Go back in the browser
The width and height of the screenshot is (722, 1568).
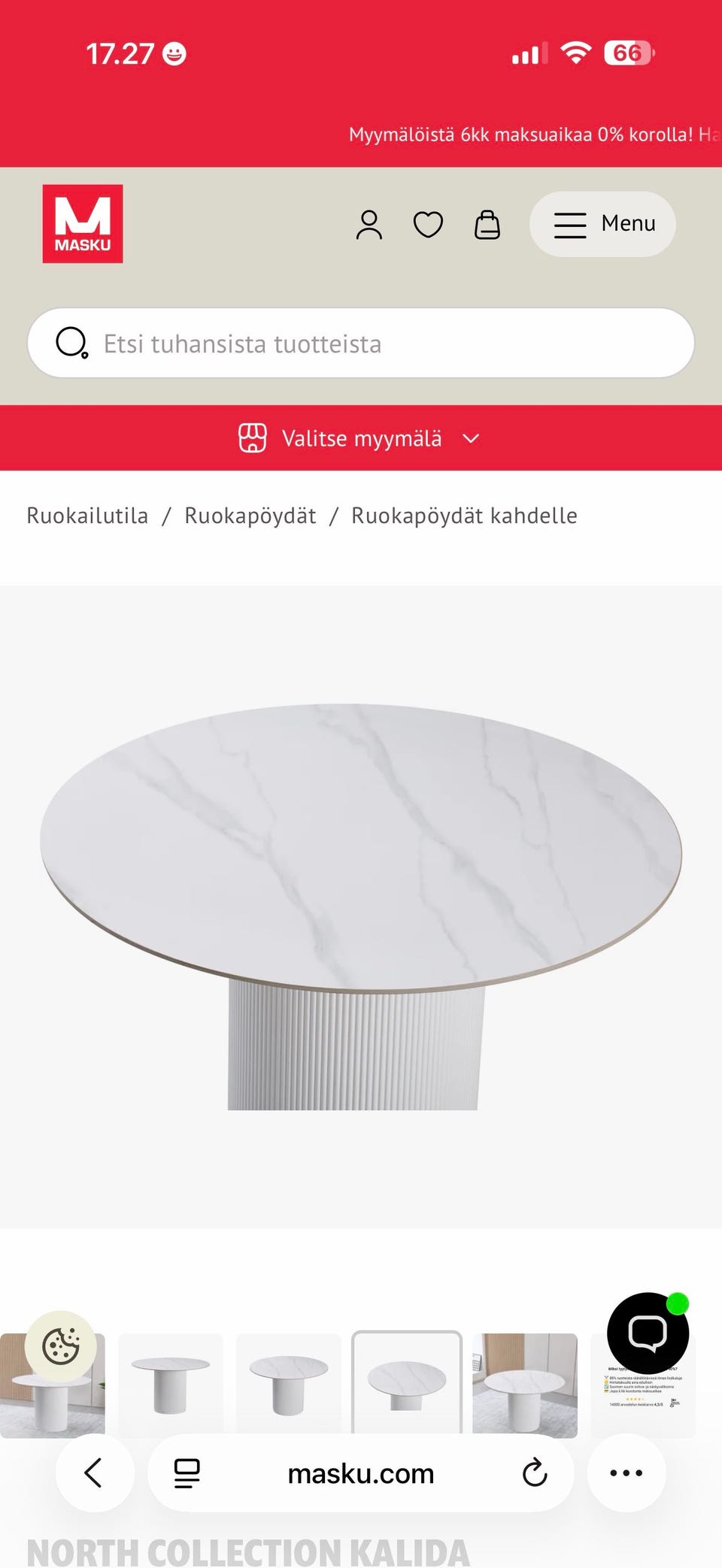(94, 1473)
